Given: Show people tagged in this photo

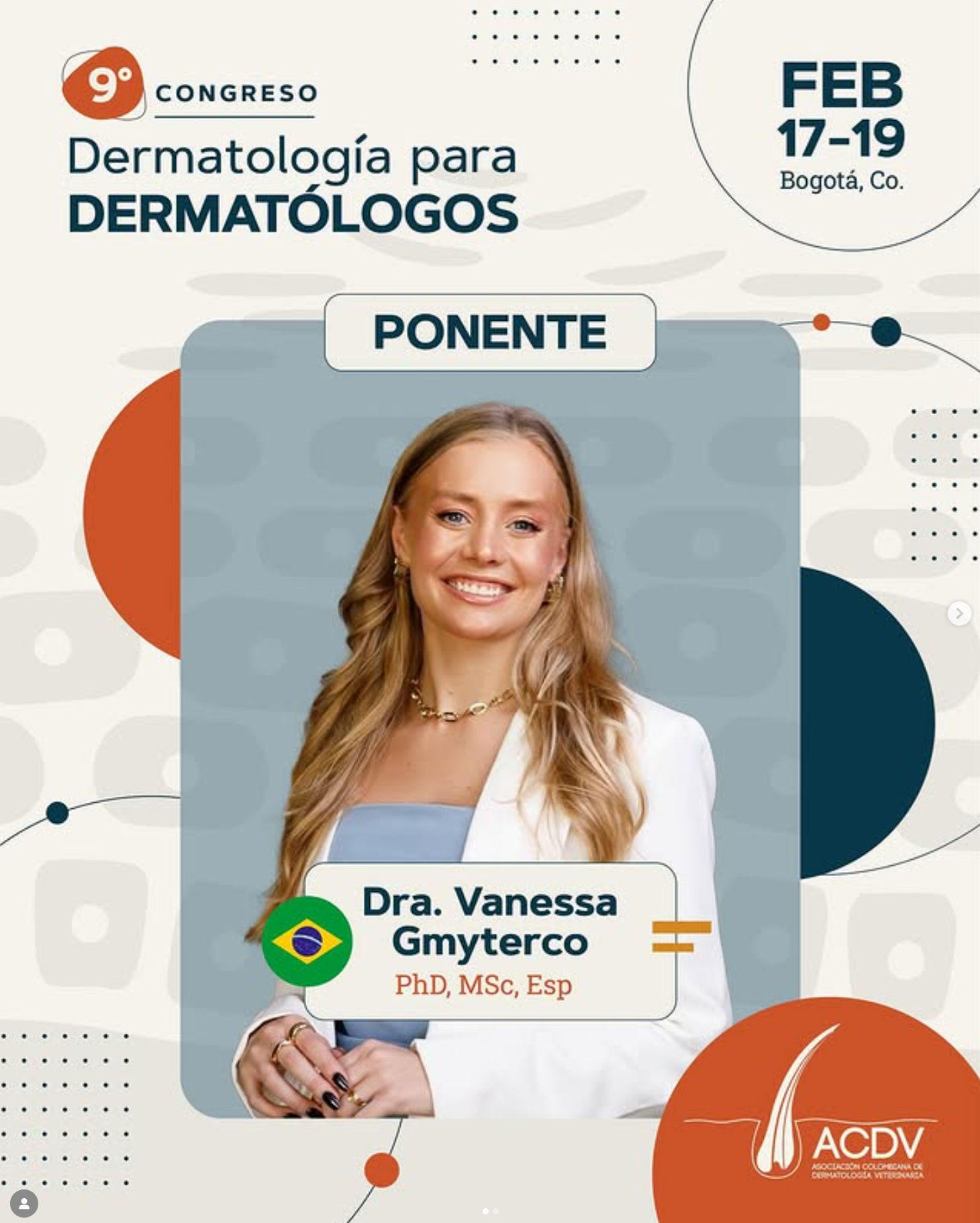Looking at the screenshot, I should pos(24,1204).
